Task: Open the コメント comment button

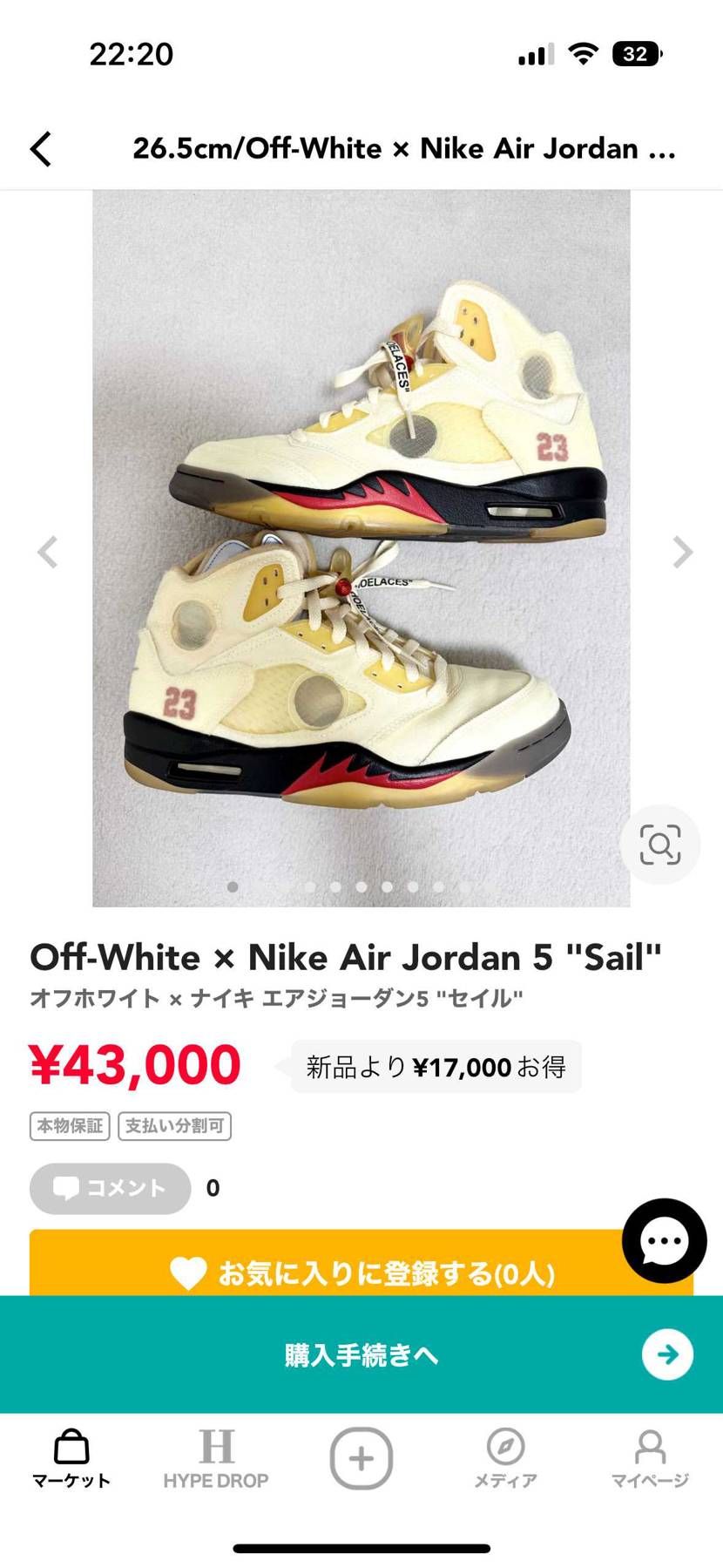Action: [110, 1188]
